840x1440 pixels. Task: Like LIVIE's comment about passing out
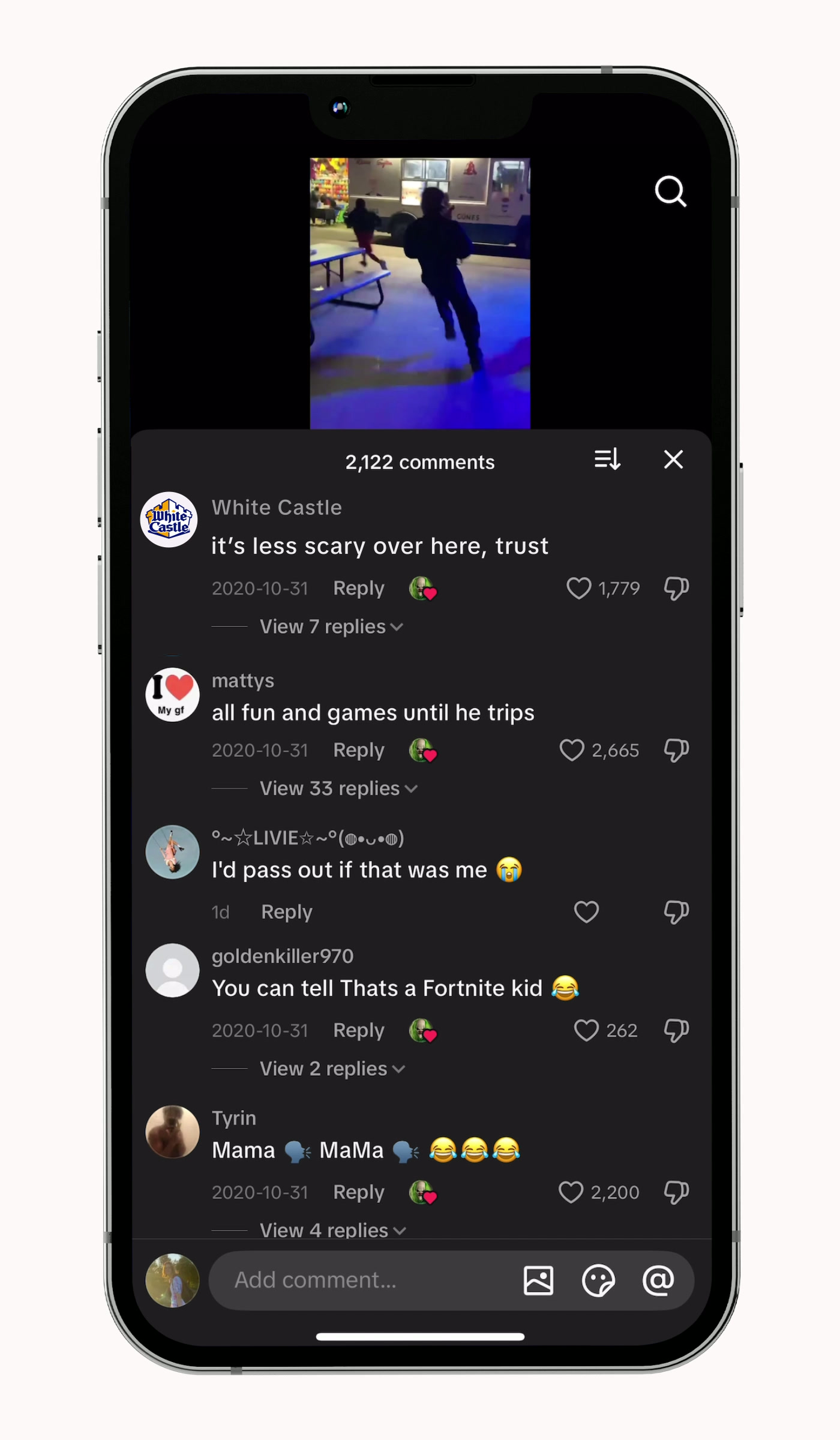586,912
